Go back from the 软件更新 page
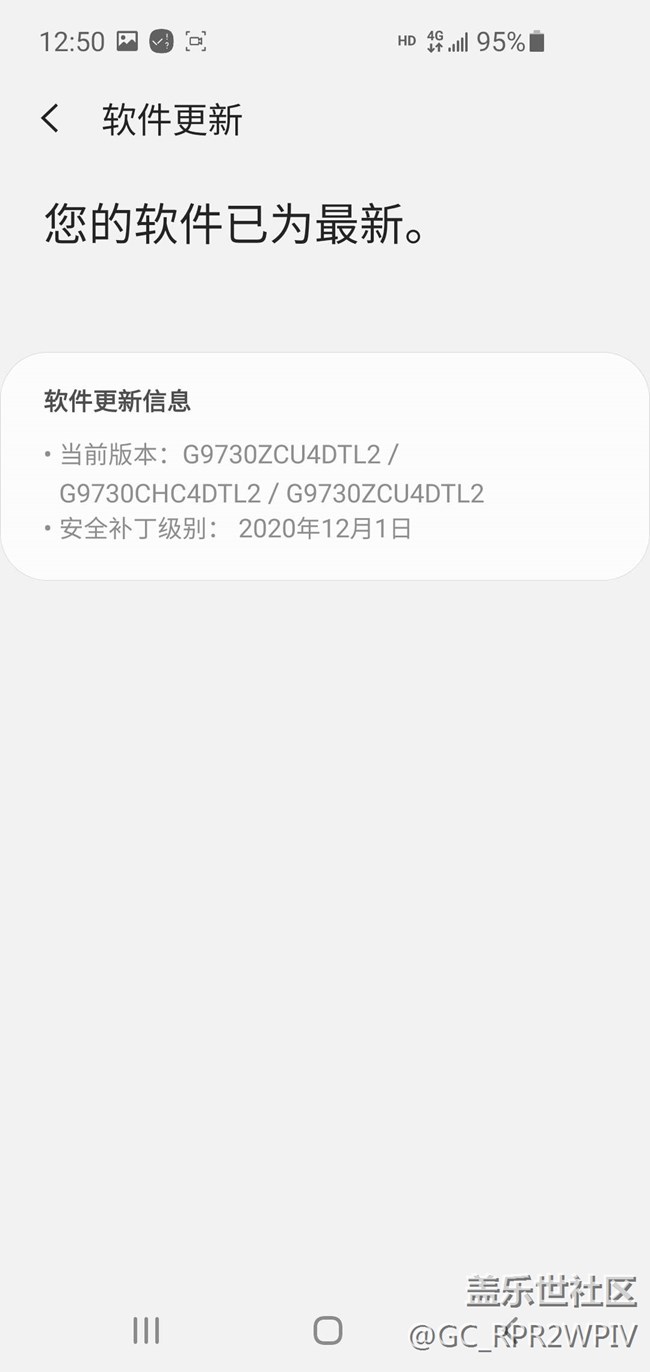 (50, 119)
